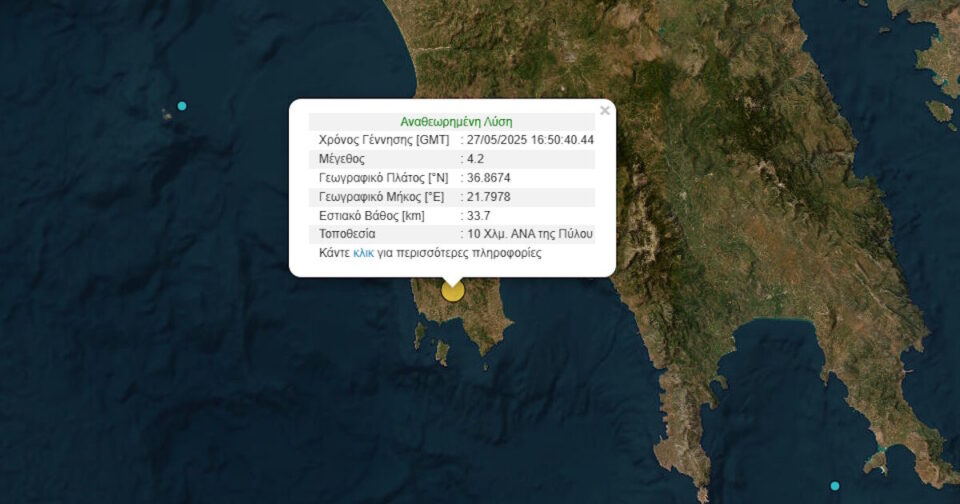Select the cyan marker in the western sea
The image size is (960, 504).
coord(182,106)
